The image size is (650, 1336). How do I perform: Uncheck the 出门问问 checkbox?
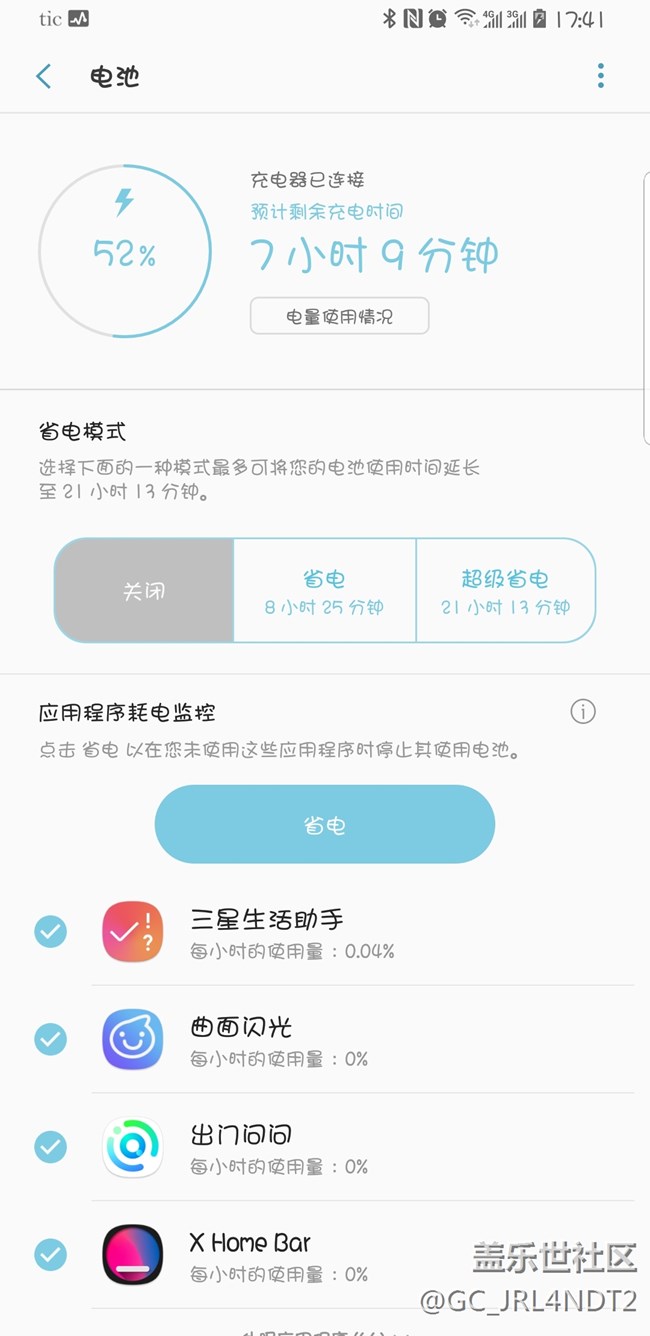coord(51,1147)
